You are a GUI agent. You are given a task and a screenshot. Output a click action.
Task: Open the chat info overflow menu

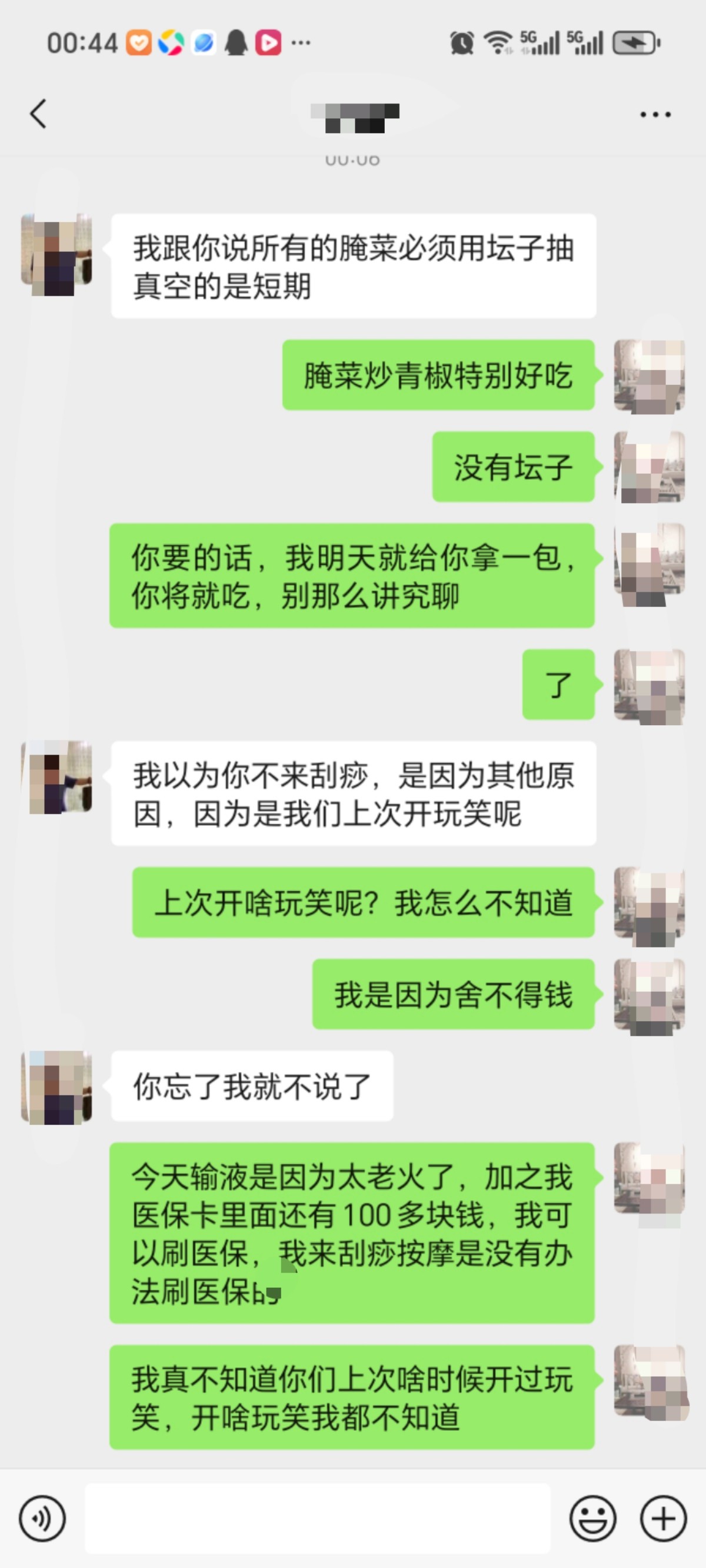pyautogui.click(x=655, y=114)
